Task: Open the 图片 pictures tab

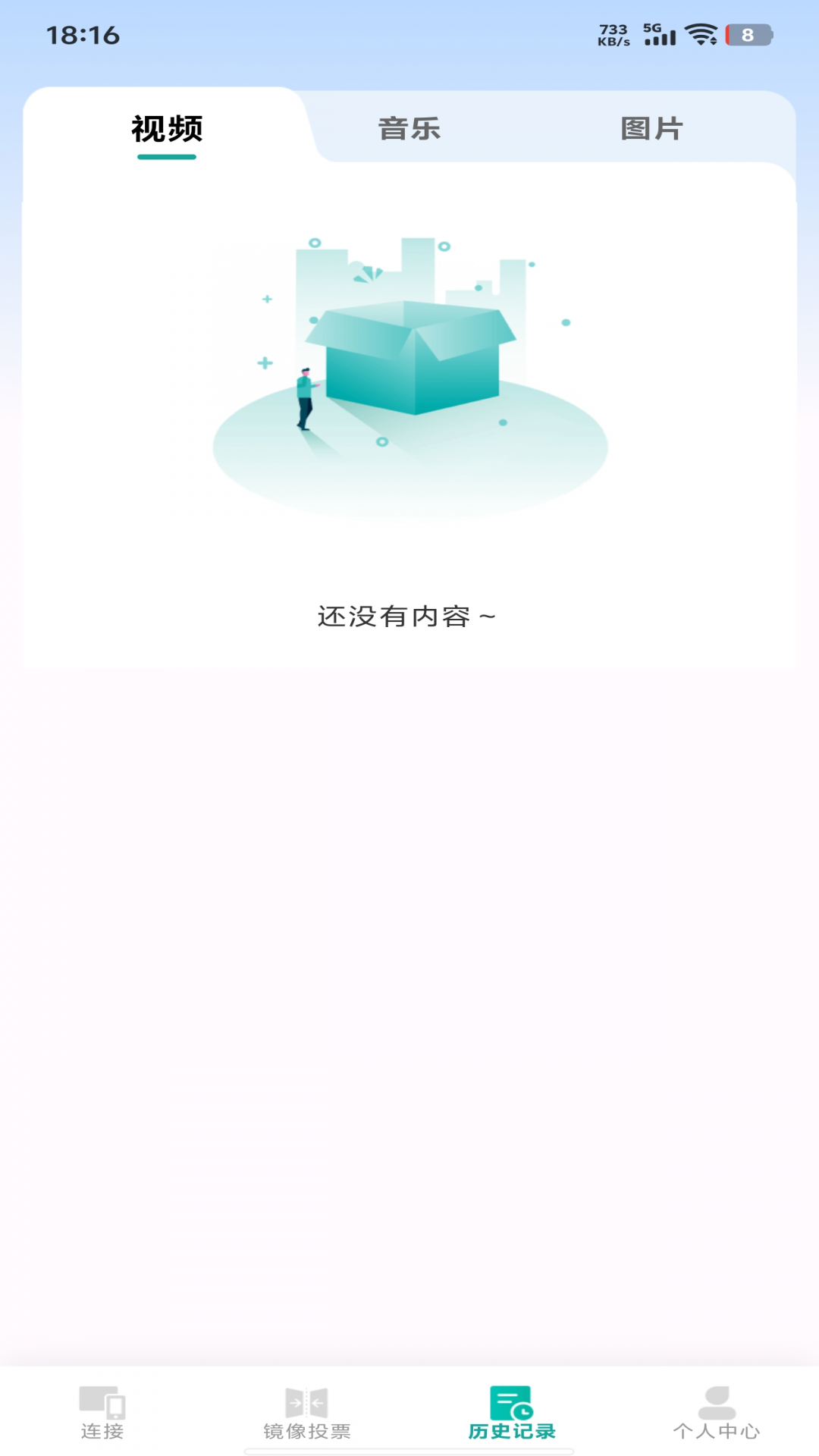Action: tap(651, 129)
